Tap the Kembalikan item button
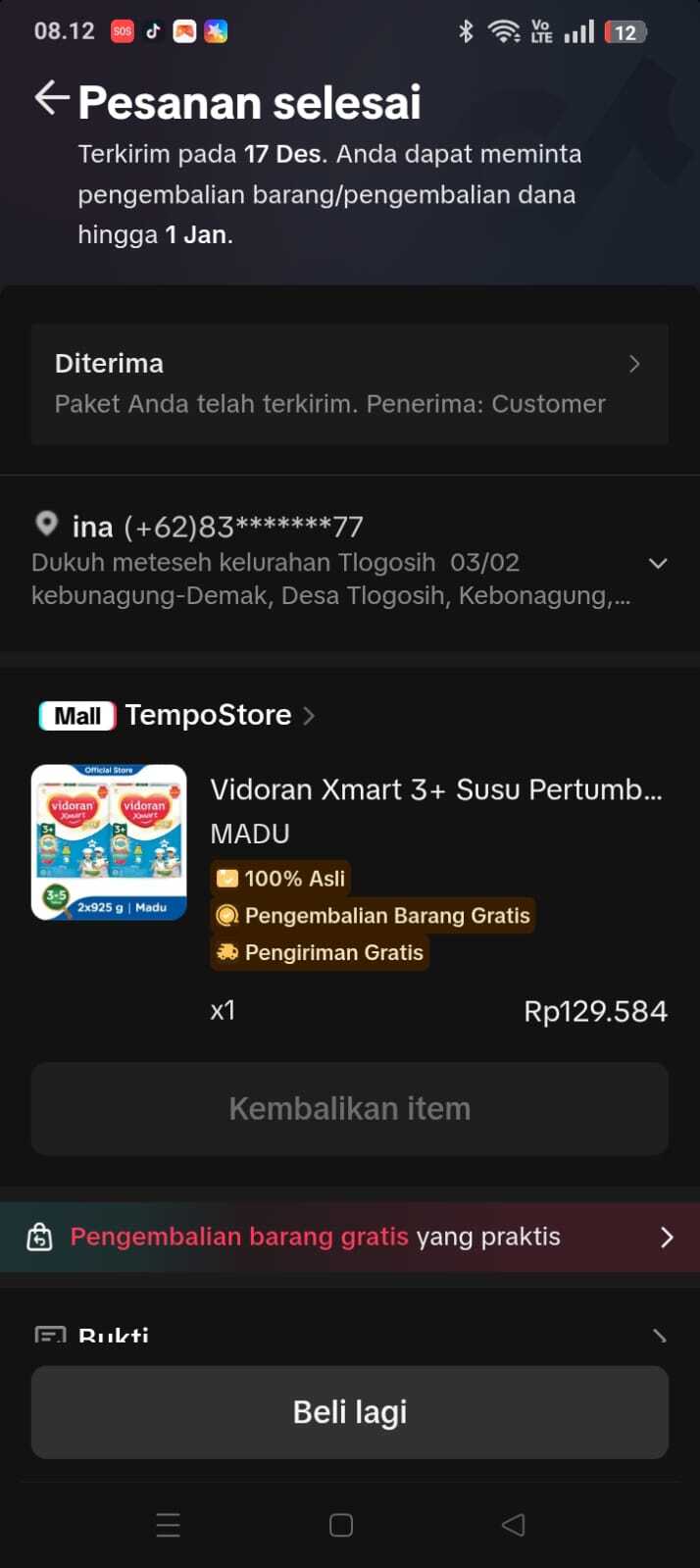The height and width of the screenshot is (1568, 700). point(349,1108)
